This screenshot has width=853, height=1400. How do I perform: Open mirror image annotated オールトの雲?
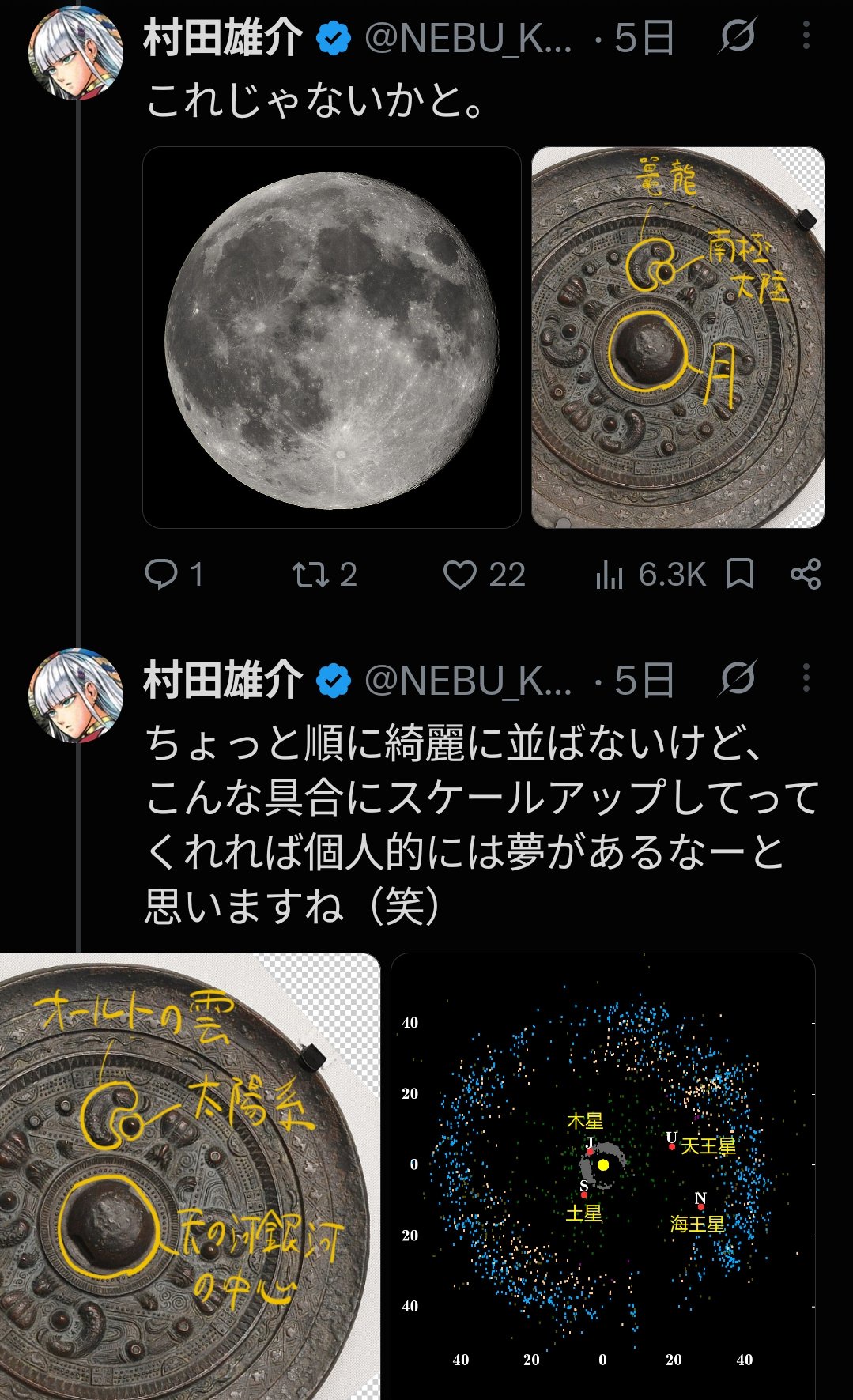190,1176
